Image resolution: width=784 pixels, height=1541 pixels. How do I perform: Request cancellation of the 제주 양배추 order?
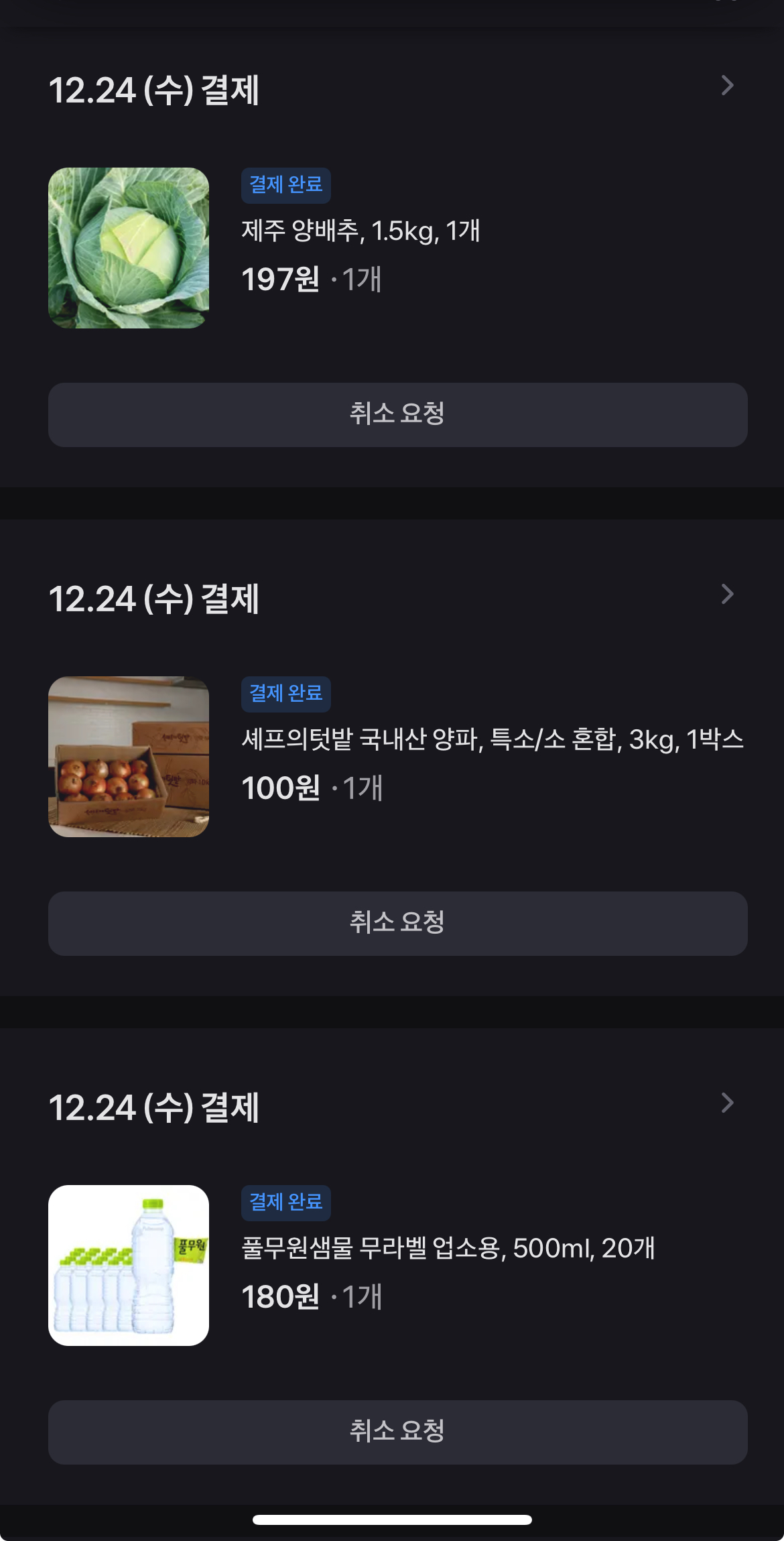[x=397, y=414]
